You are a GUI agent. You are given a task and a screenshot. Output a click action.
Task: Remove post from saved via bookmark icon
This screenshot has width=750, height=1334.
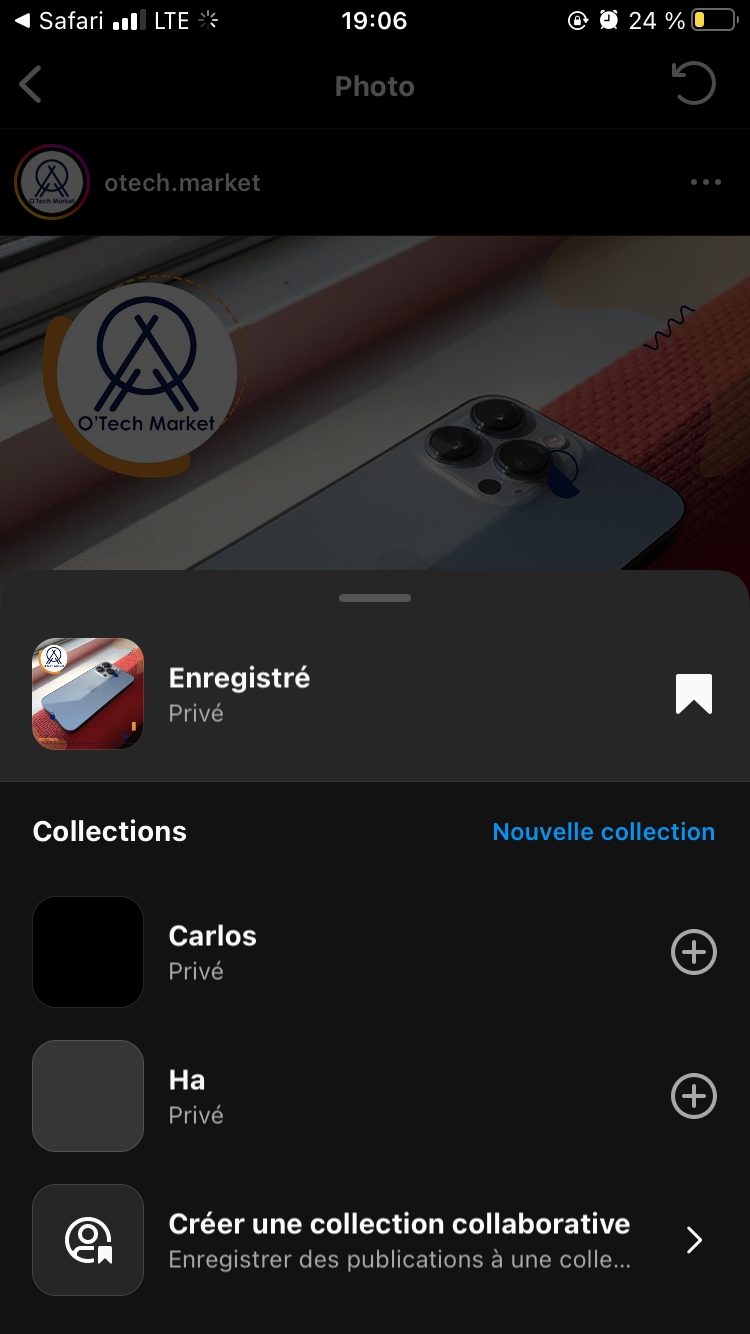pos(693,694)
